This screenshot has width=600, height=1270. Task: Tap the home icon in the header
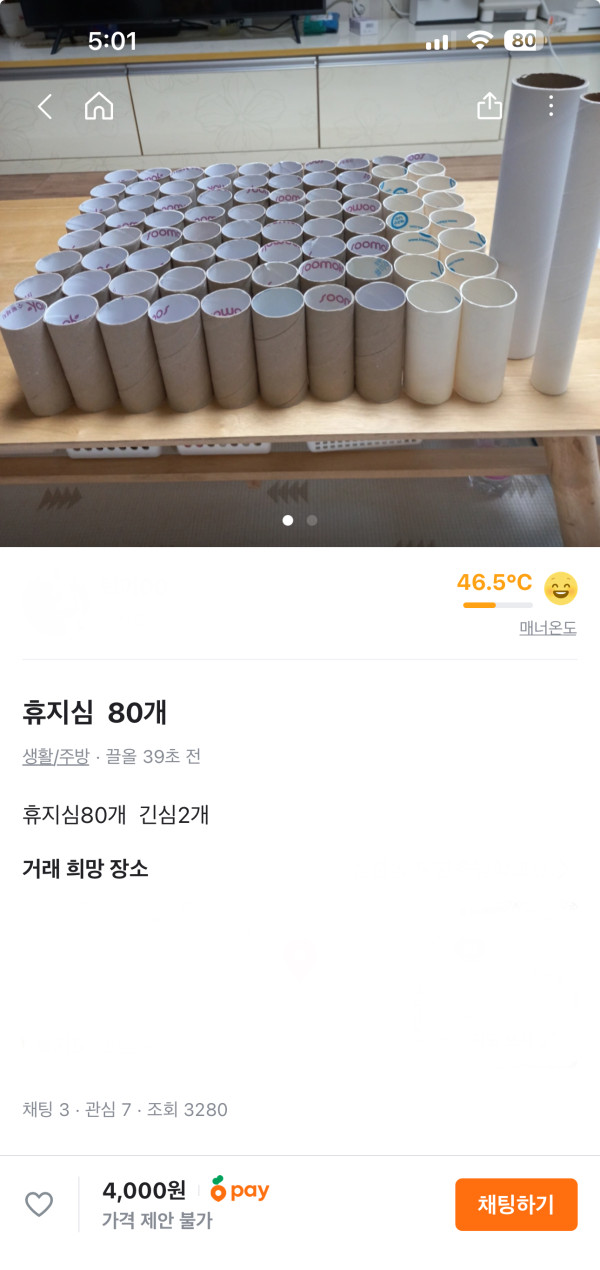coord(99,107)
